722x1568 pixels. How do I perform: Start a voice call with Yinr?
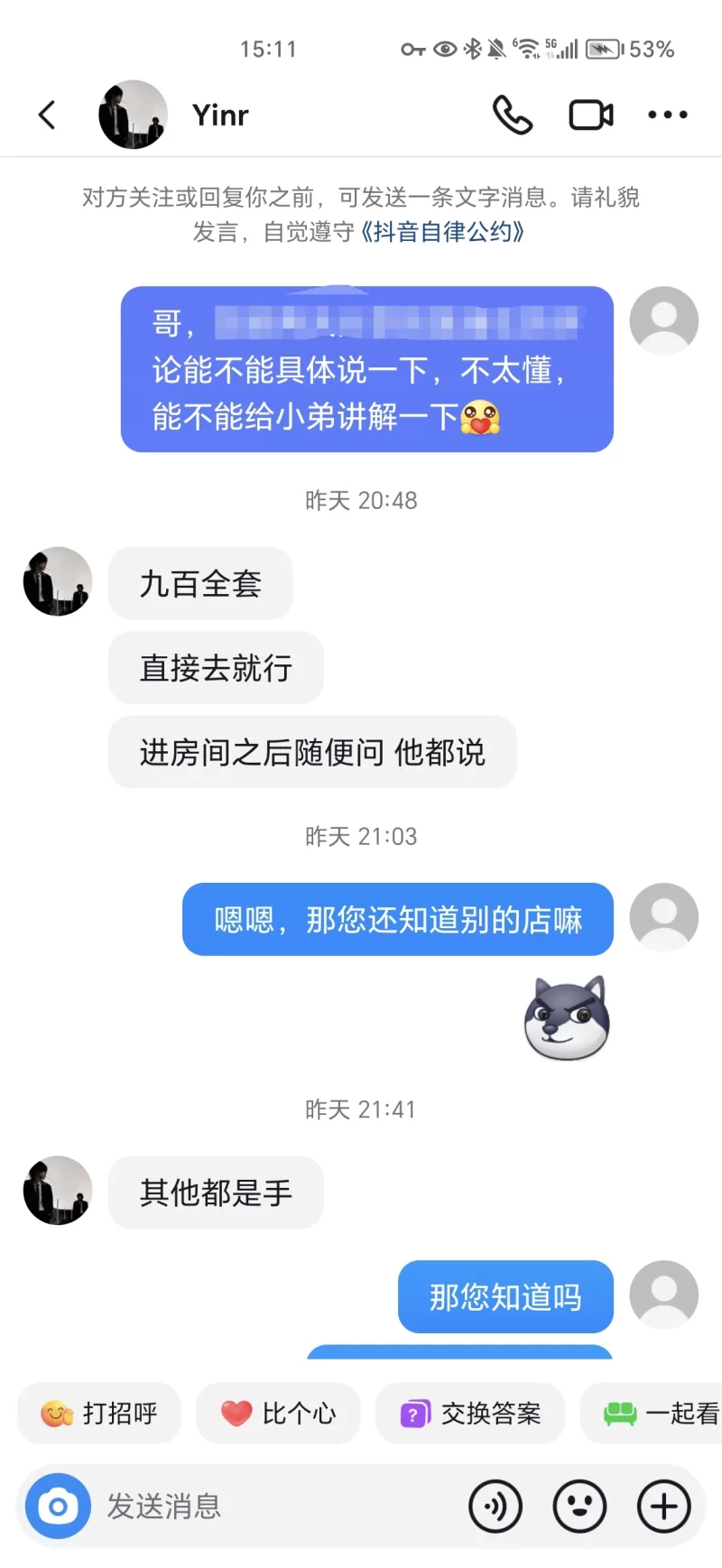pyautogui.click(x=512, y=115)
